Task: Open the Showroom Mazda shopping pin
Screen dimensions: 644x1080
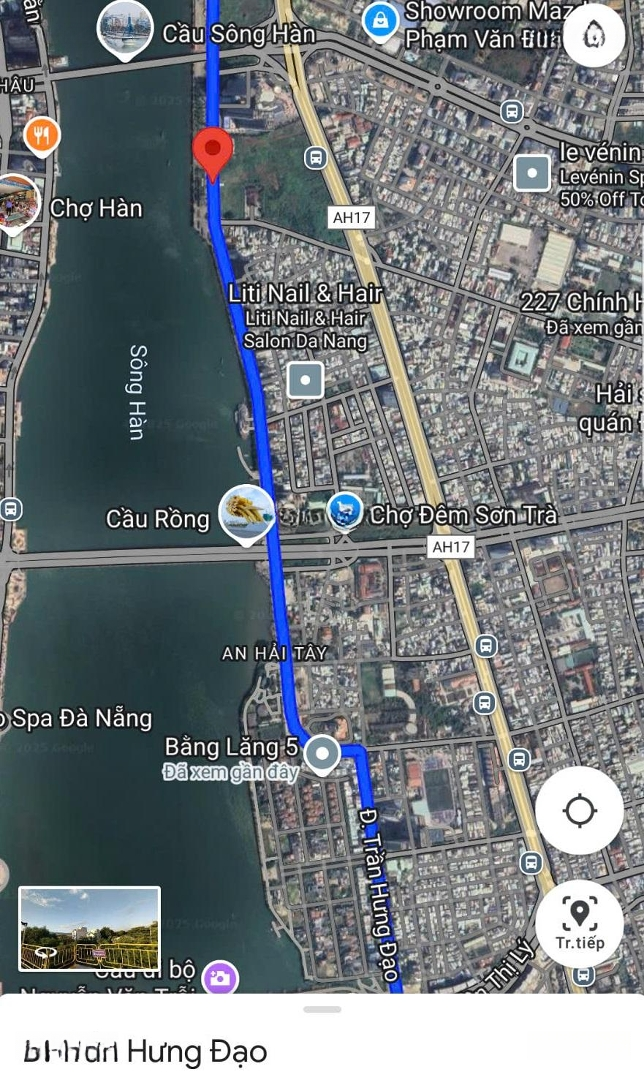Action: pyautogui.click(x=380, y=20)
